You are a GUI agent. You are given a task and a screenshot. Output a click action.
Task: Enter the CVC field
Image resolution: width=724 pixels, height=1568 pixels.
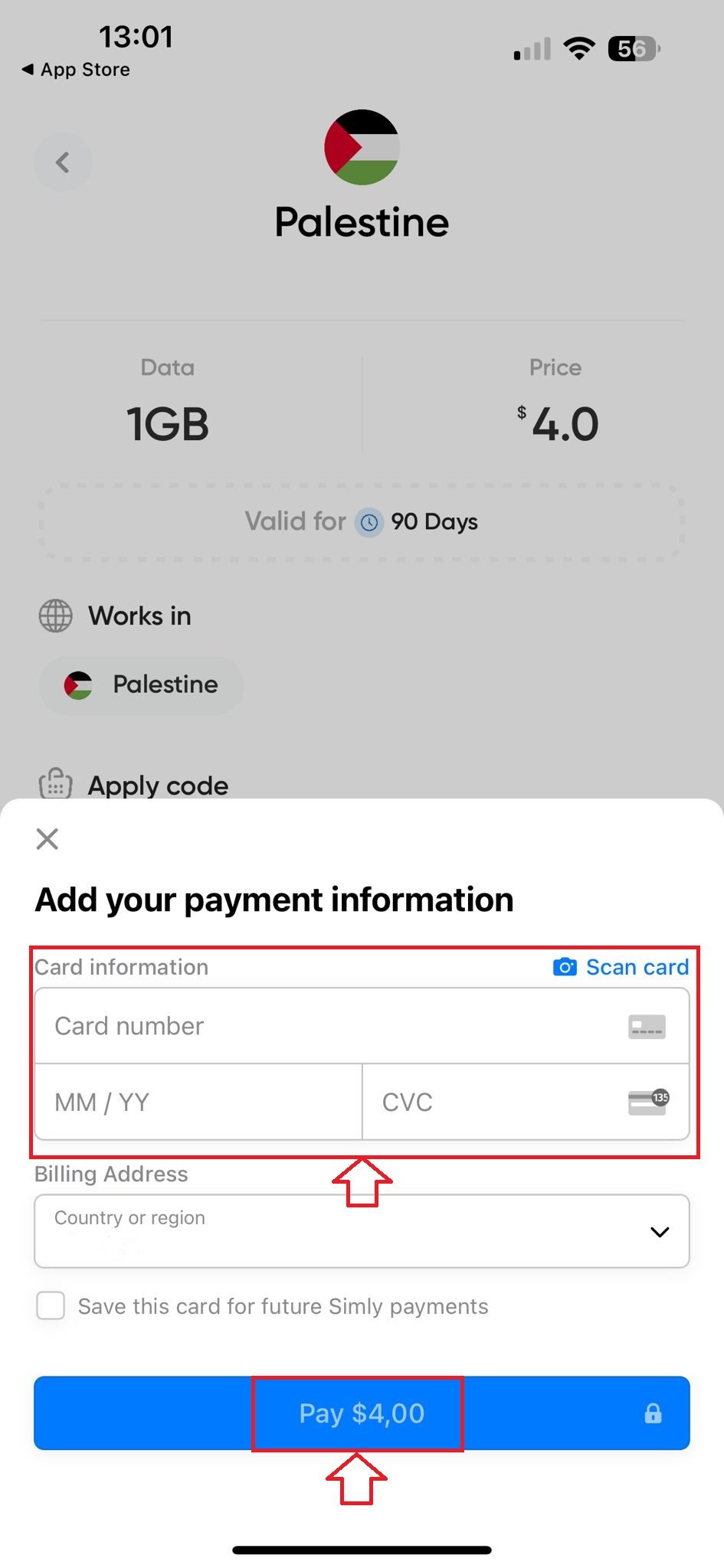498,1102
